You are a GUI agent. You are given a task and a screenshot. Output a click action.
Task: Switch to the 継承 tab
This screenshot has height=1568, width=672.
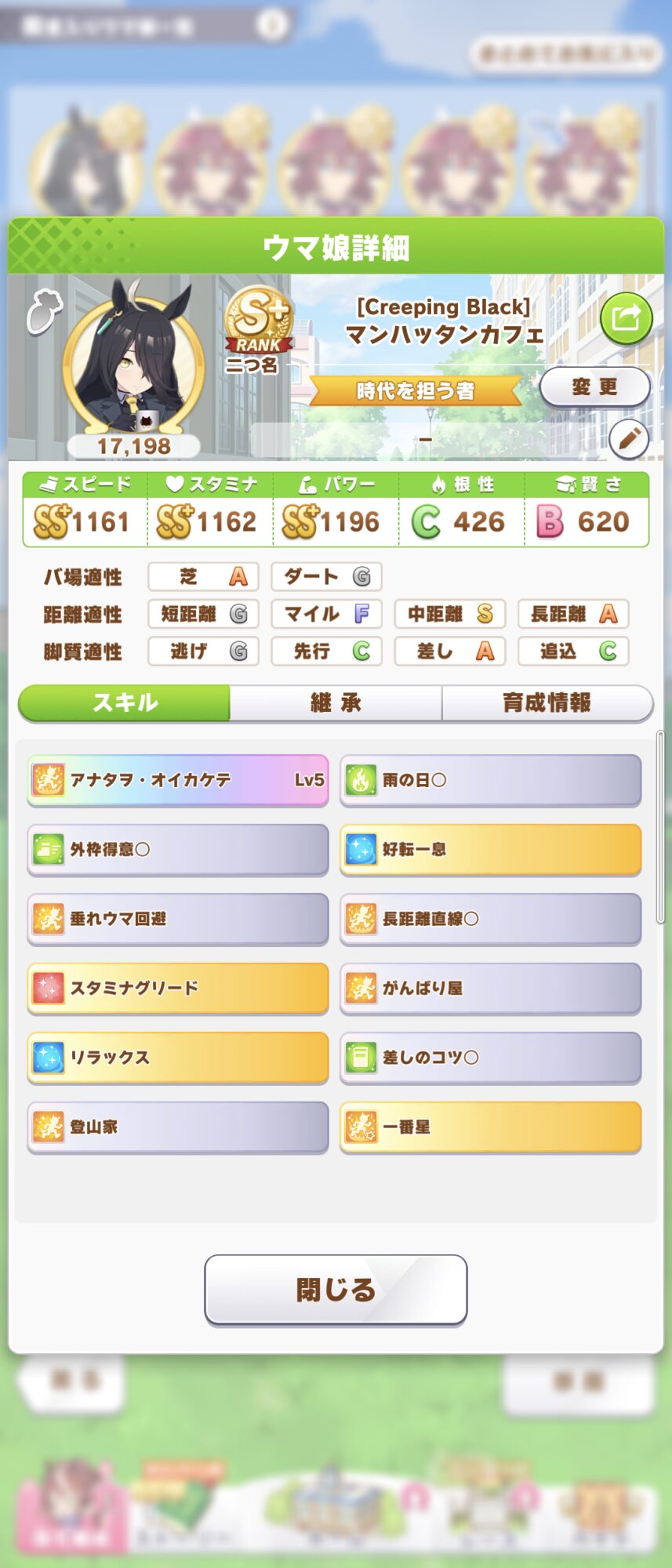(336, 702)
